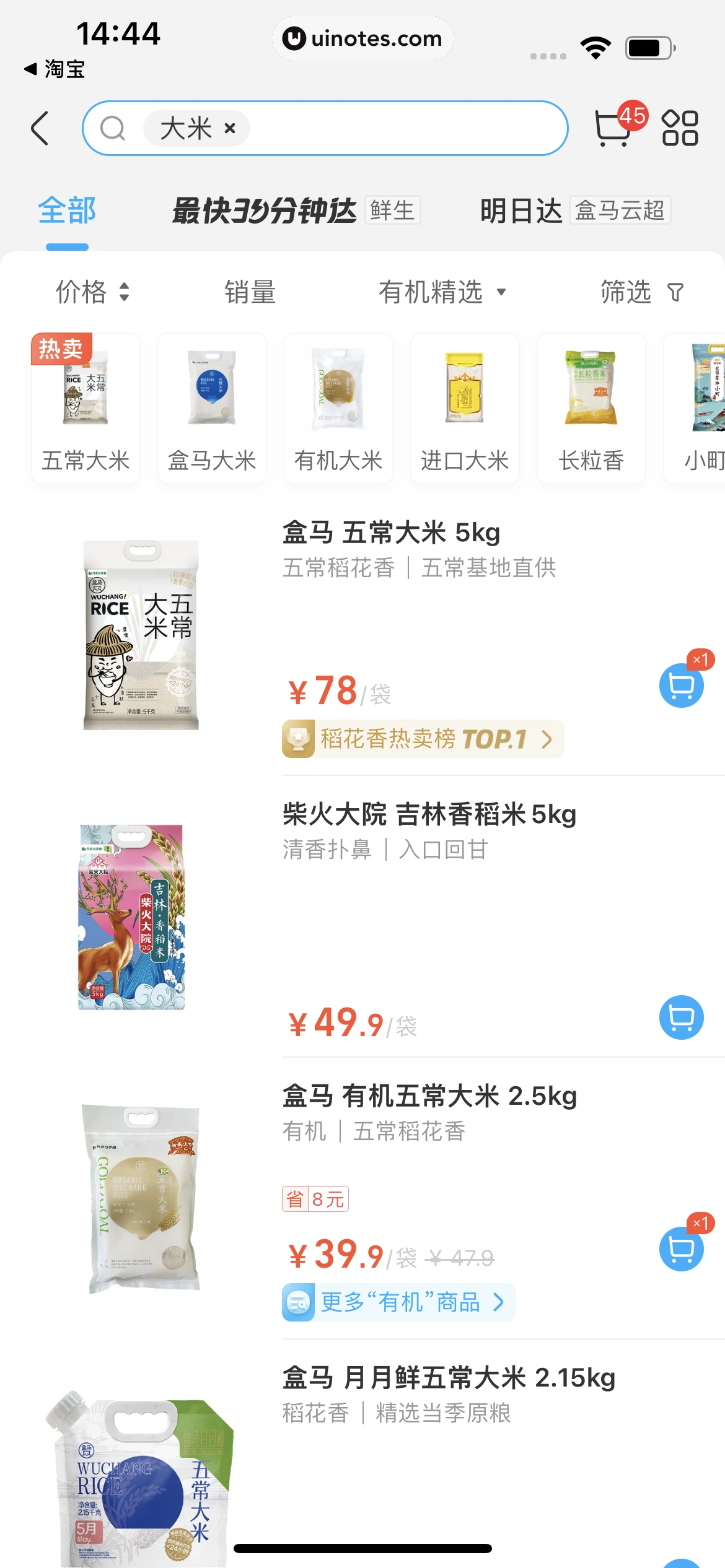The width and height of the screenshot is (725, 1568).
Task: Open the category grid menu icon
Action: tap(680, 128)
